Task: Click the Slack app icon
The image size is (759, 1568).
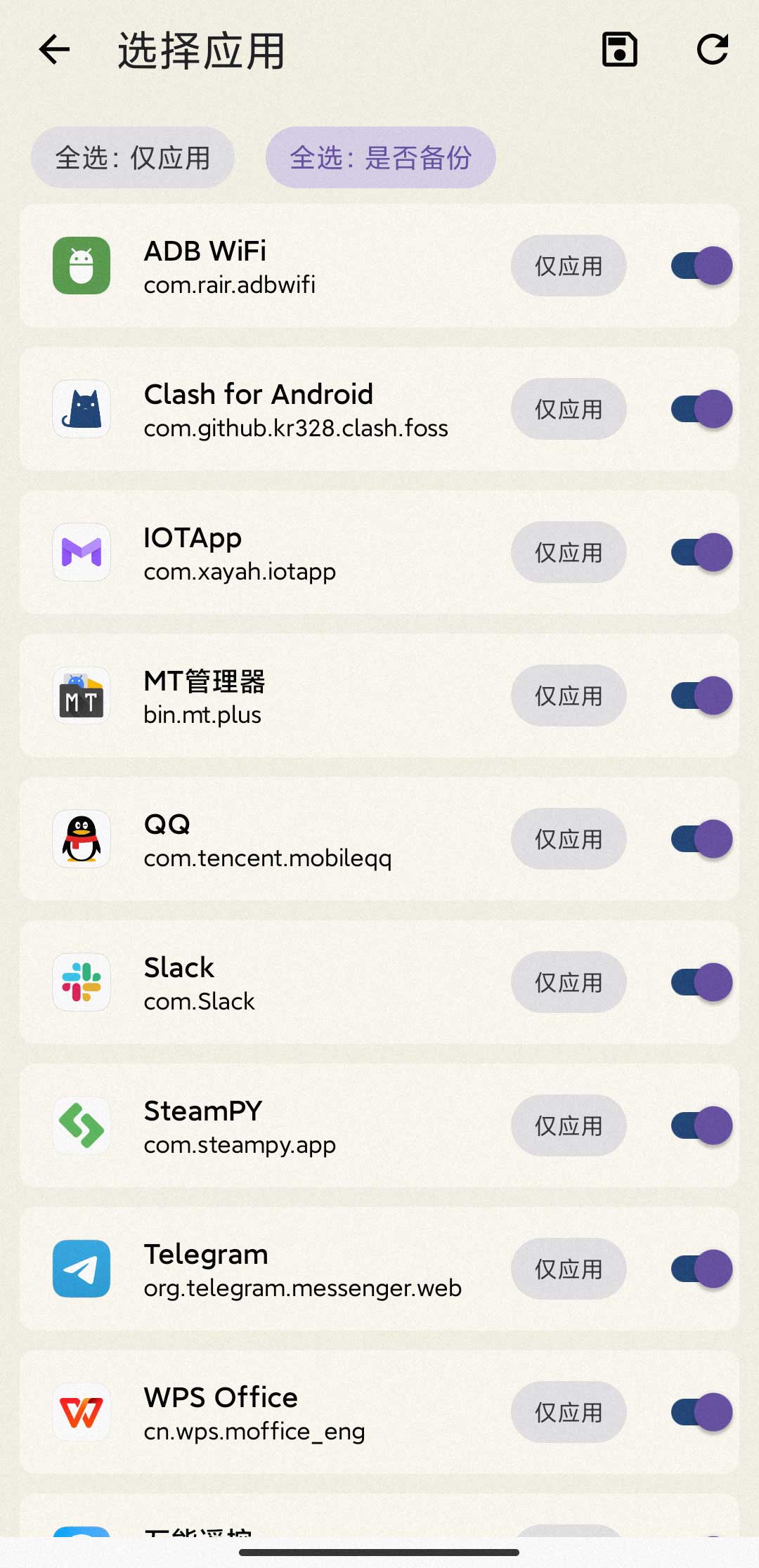Action: pyautogui.click(x=81, y=983)
